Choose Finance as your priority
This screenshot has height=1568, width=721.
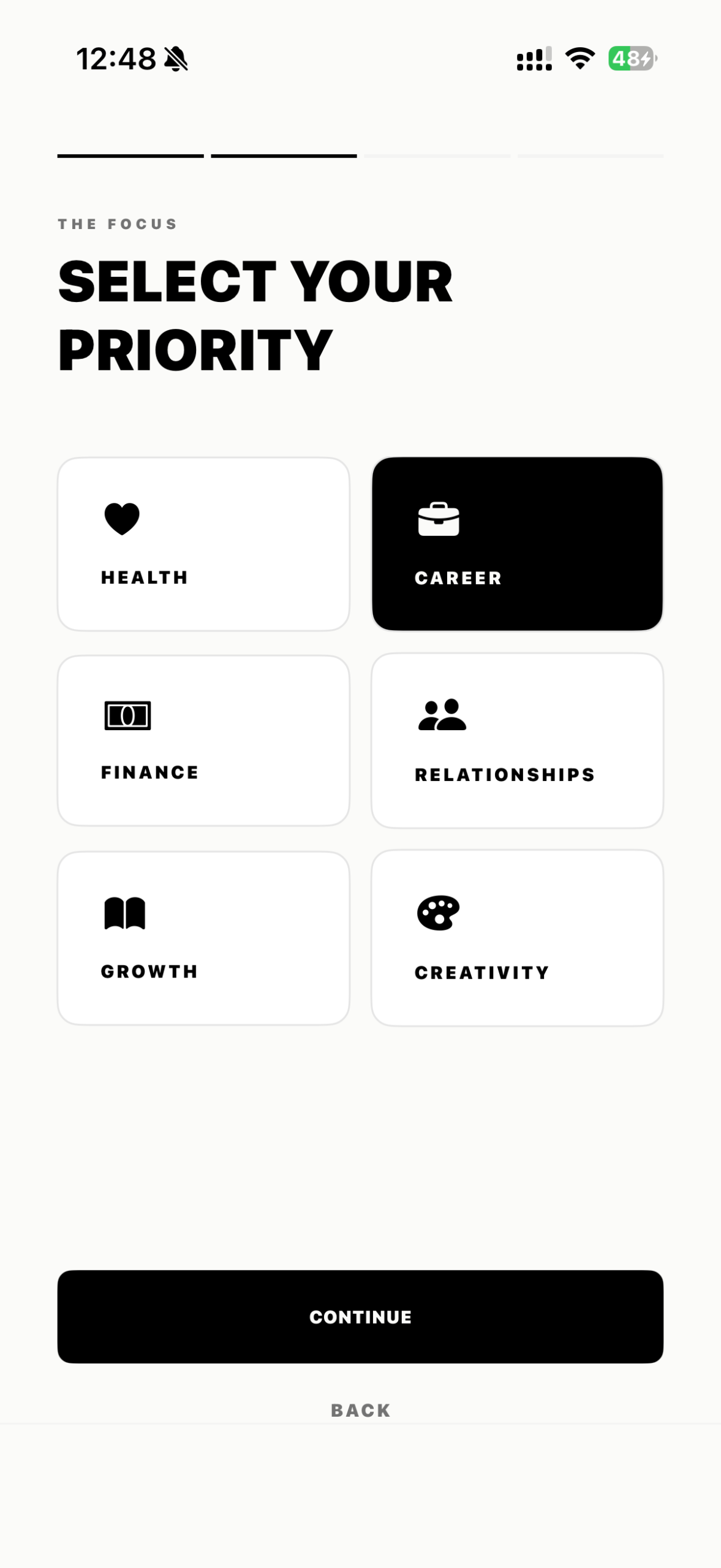204,739
